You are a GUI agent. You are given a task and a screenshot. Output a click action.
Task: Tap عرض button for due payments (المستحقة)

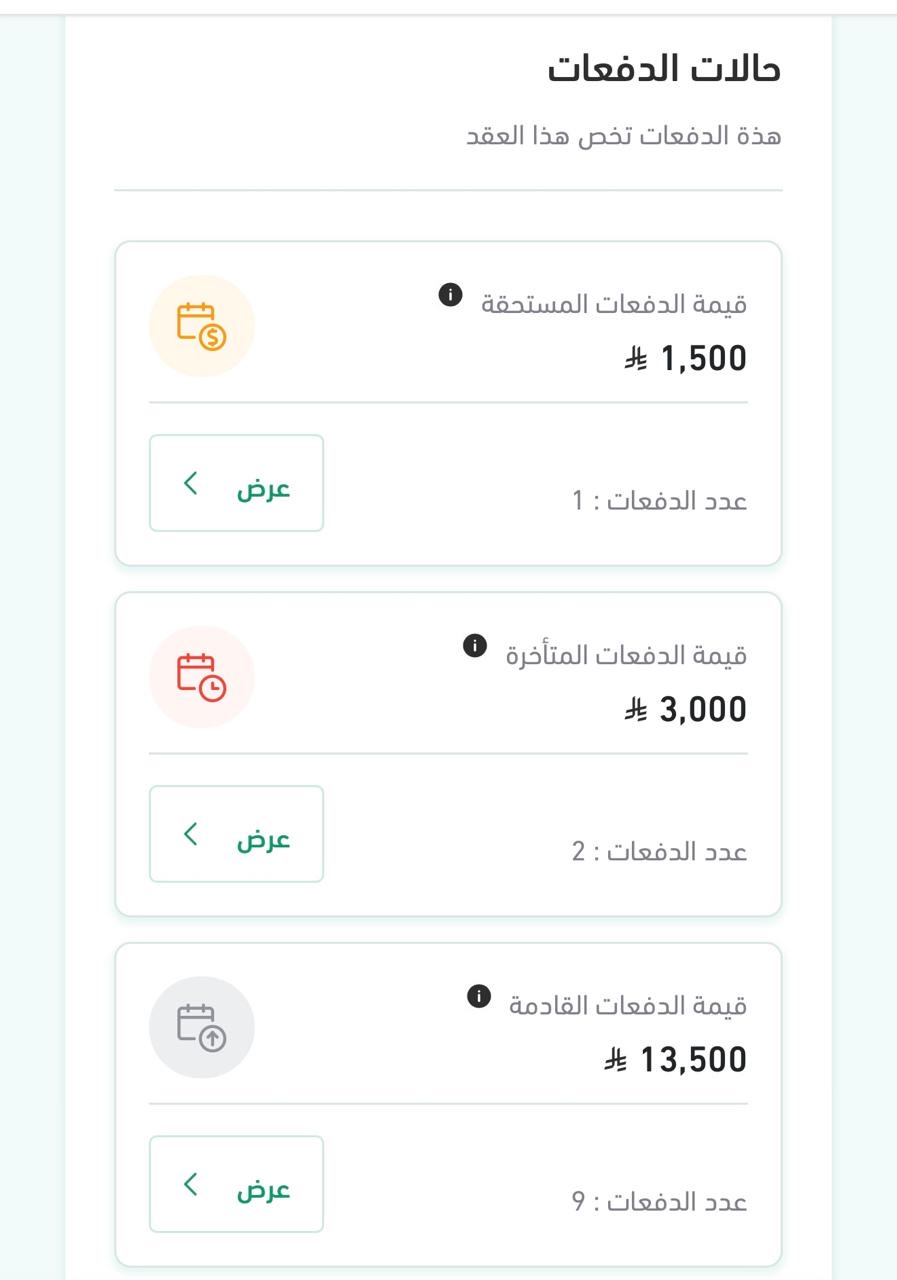tap(236, 484)
